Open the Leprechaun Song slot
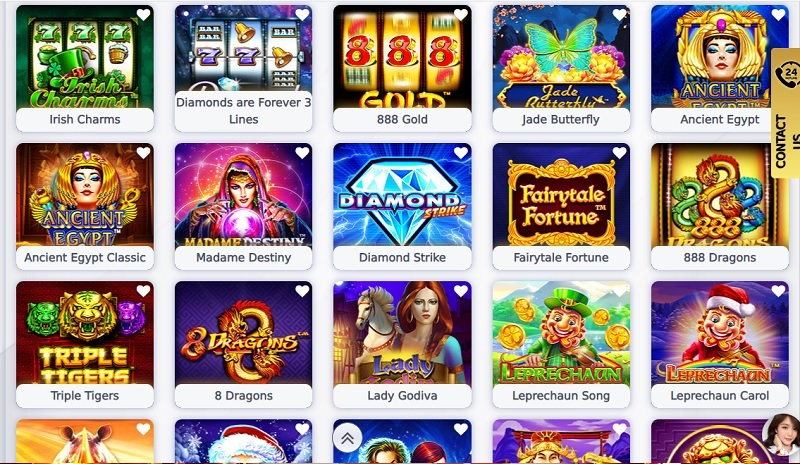Screen dimensions: 800x464 pyautogui.click(x=561, y=335)
